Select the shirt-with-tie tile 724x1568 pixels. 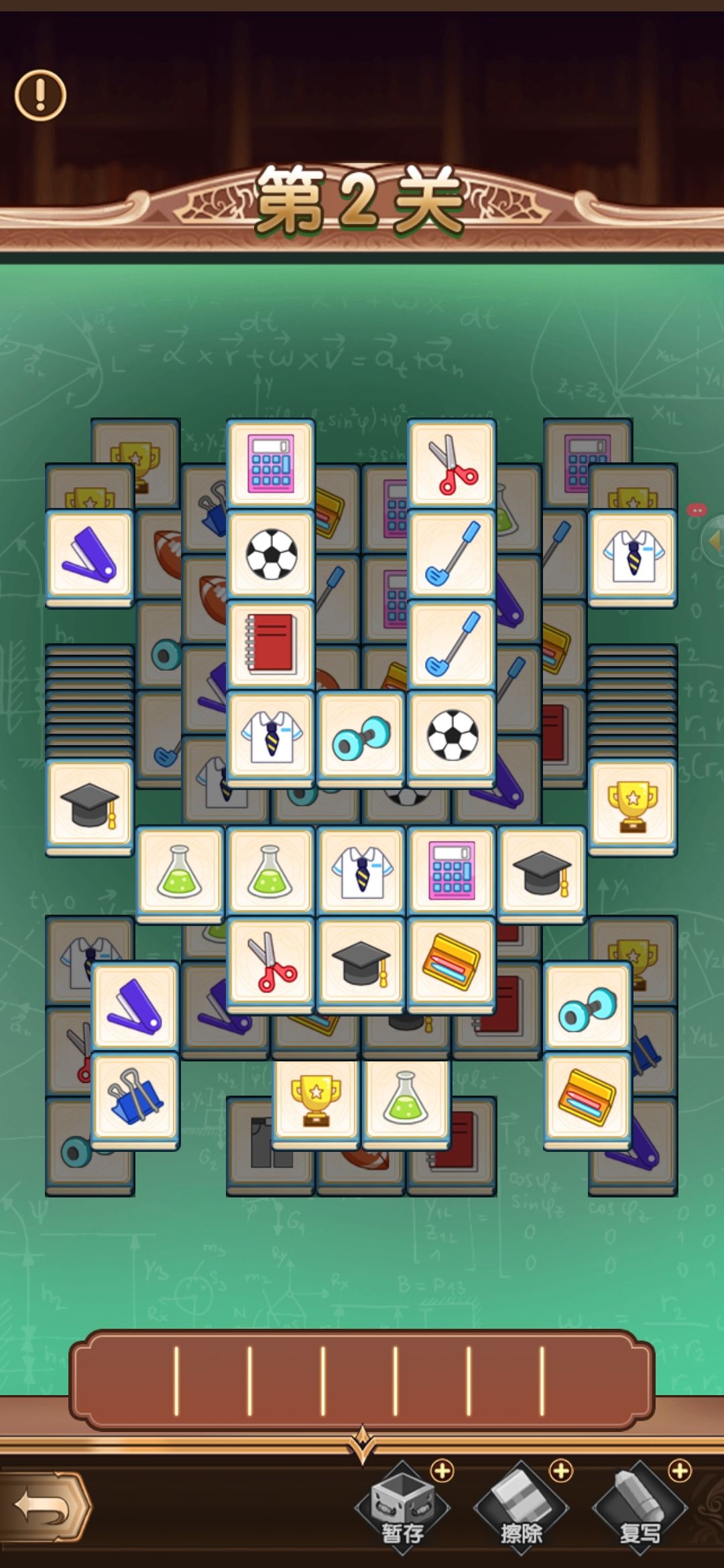click(270, 736)
